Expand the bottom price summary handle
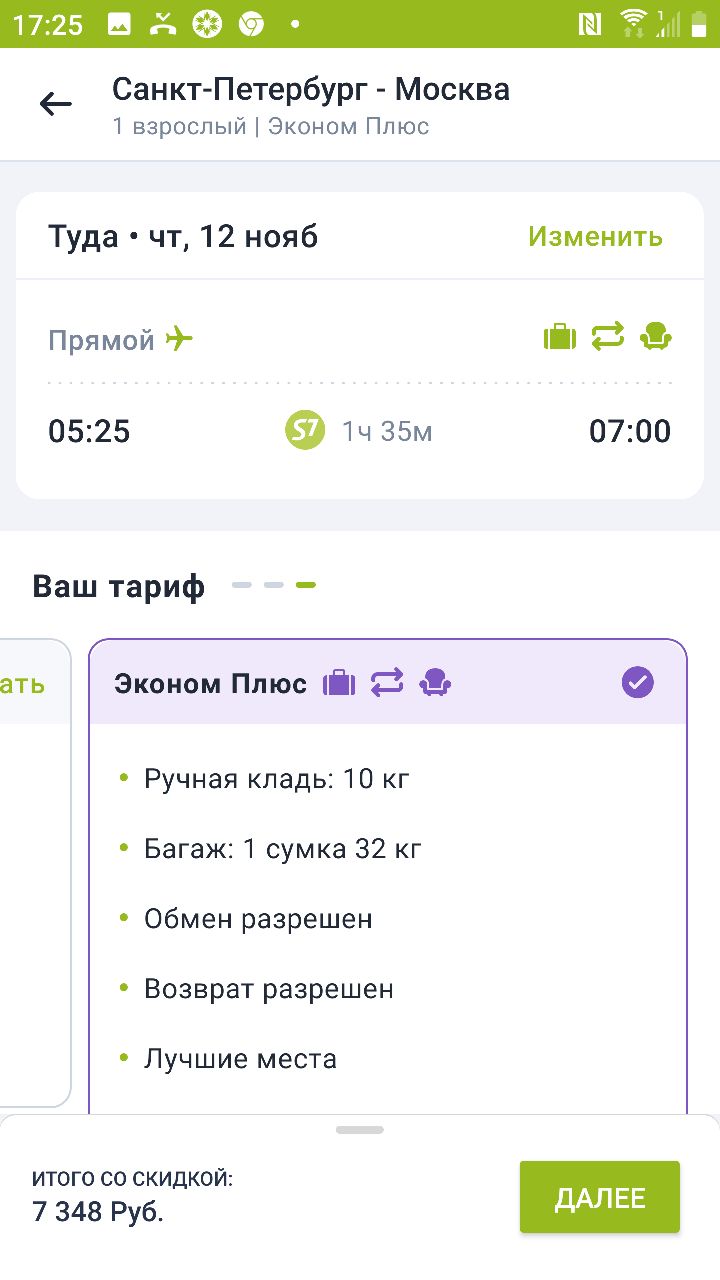This screenshot has height=1280, width=720. (x=360, y=1130)
